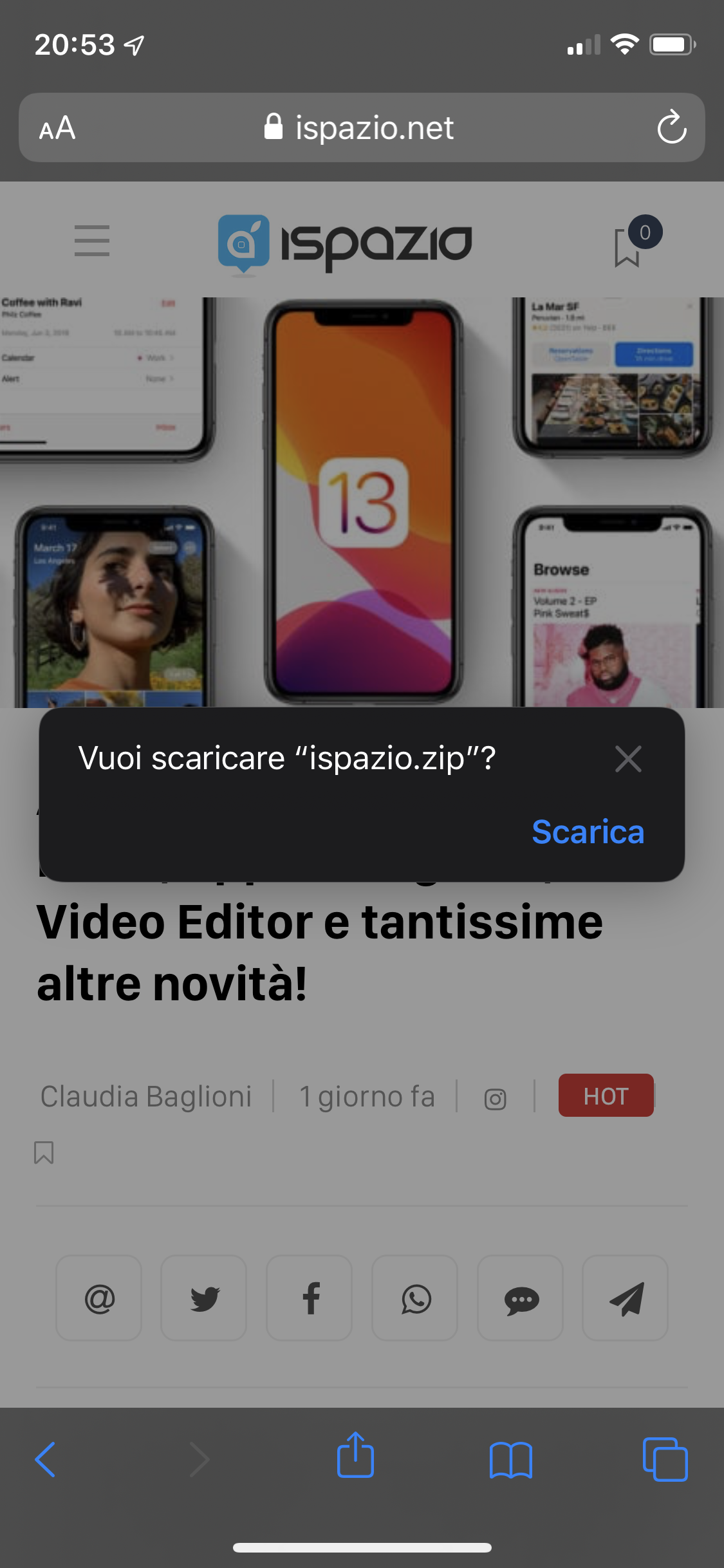Share the article on Telegram
Screen dimensions: 724x1568
click(x=626, y=1298)
